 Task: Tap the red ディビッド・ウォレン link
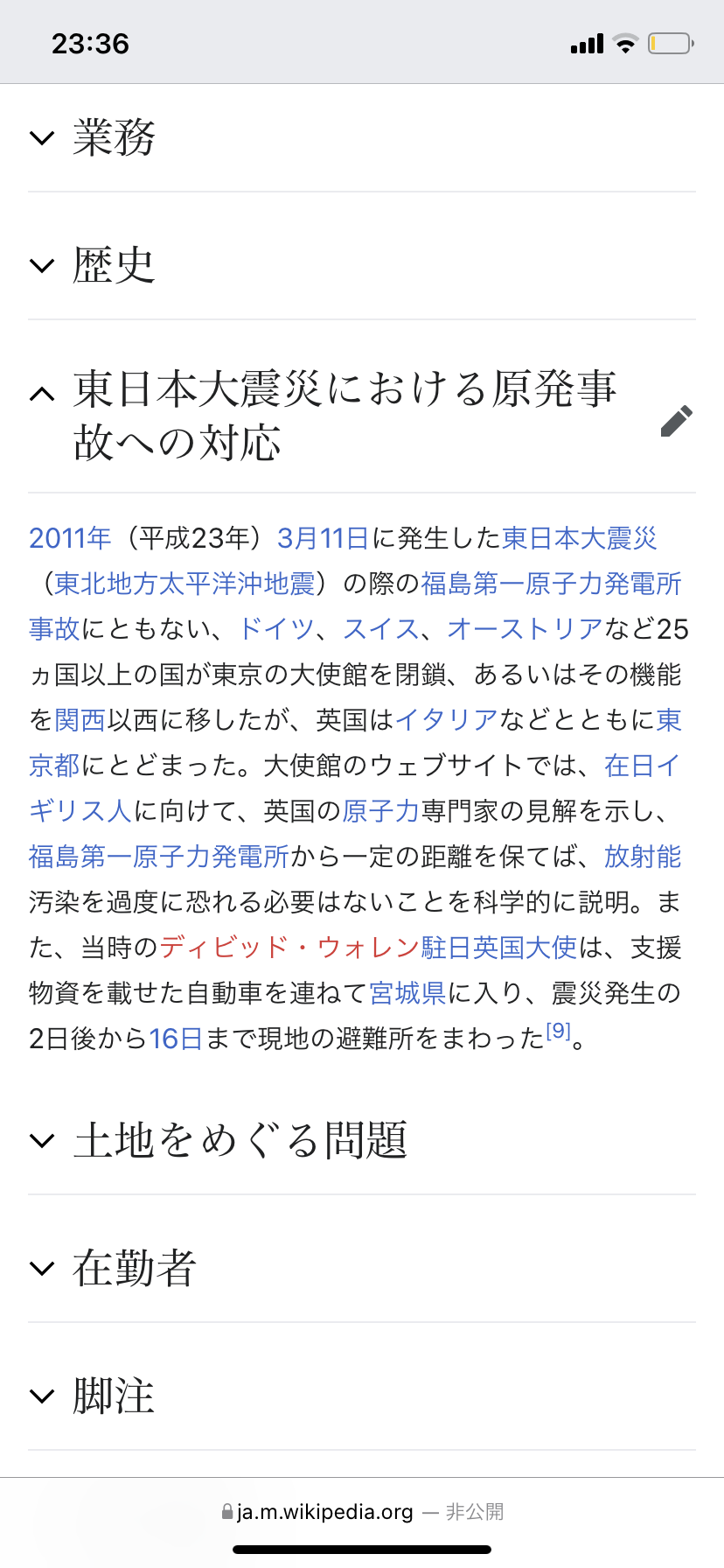289,948
